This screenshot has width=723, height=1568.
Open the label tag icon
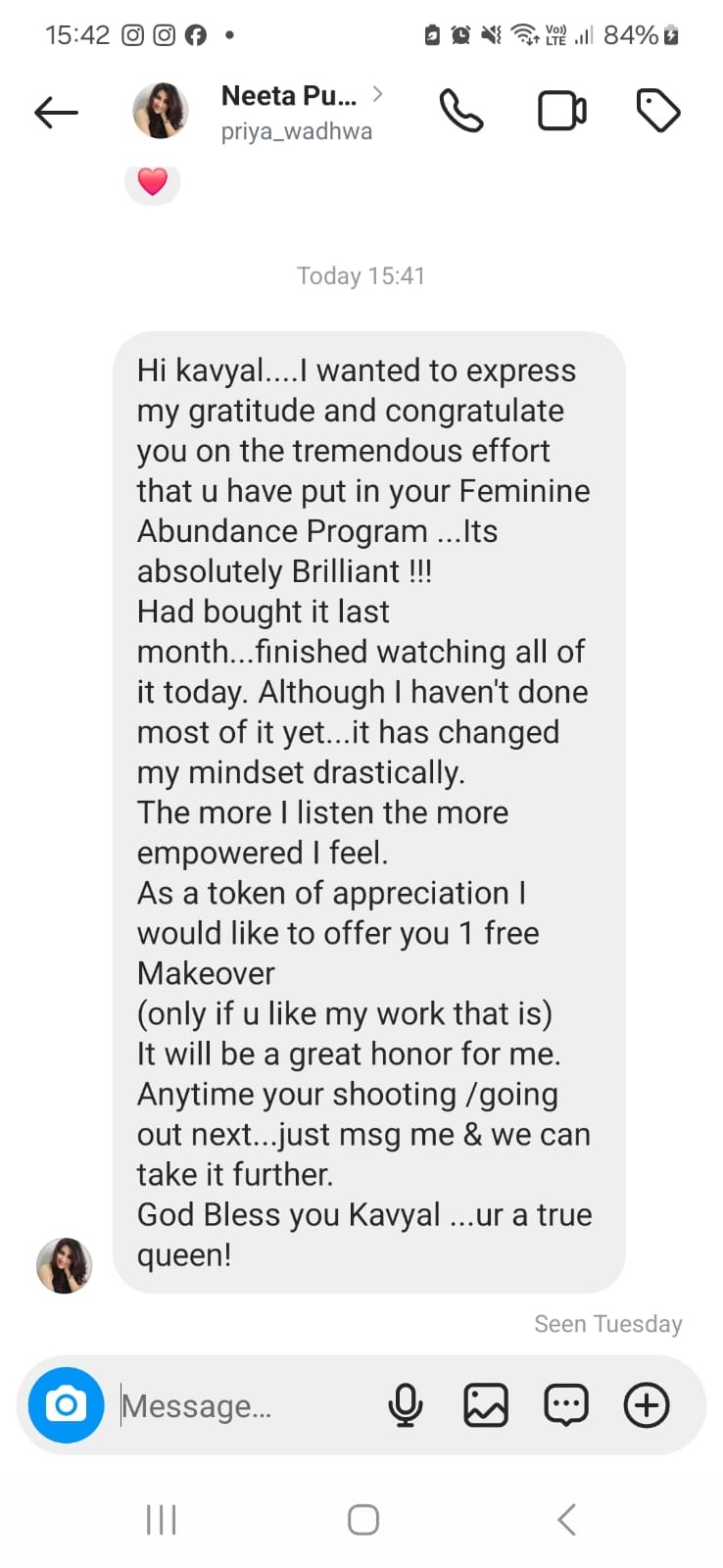658,111
